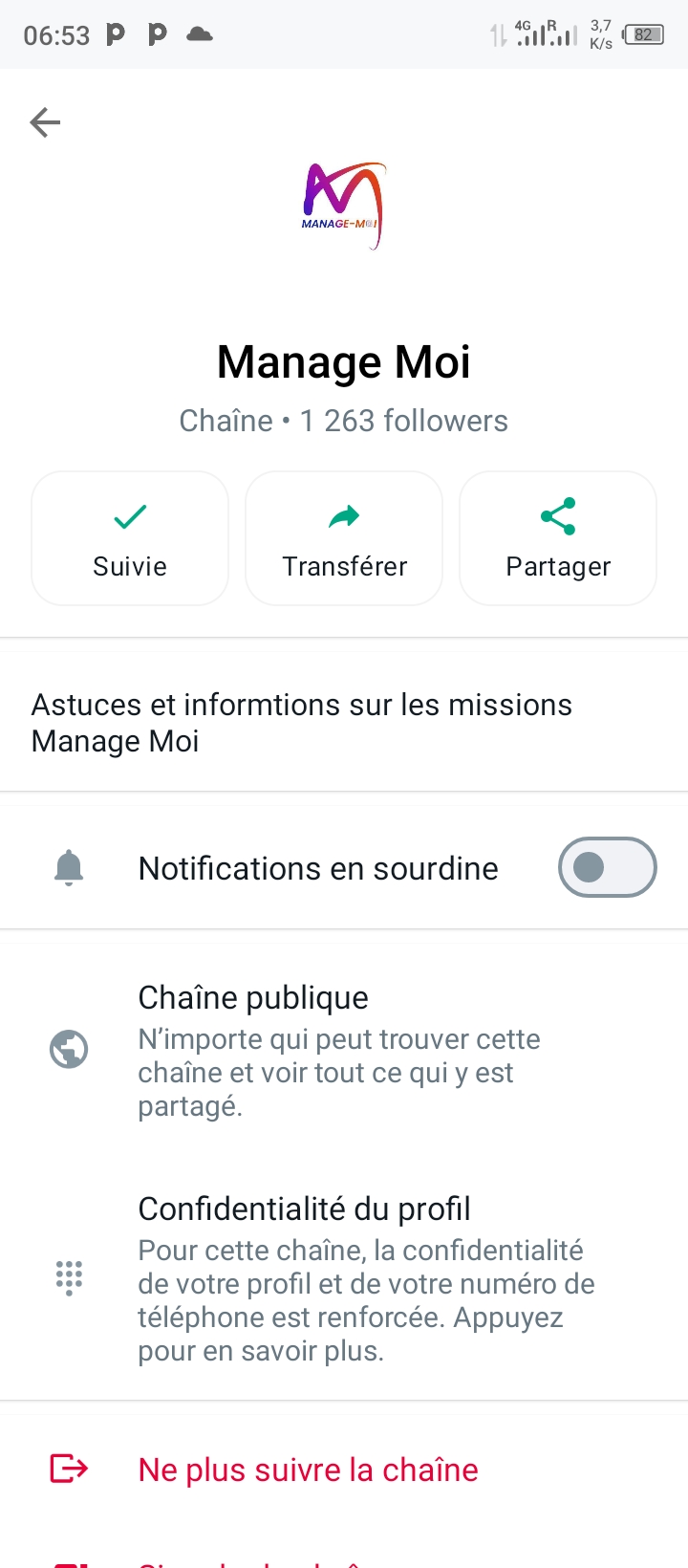Toggle Notifications en sourdine switch
The width and height of the screenshot is (688, 1568).
pos(607,867)
